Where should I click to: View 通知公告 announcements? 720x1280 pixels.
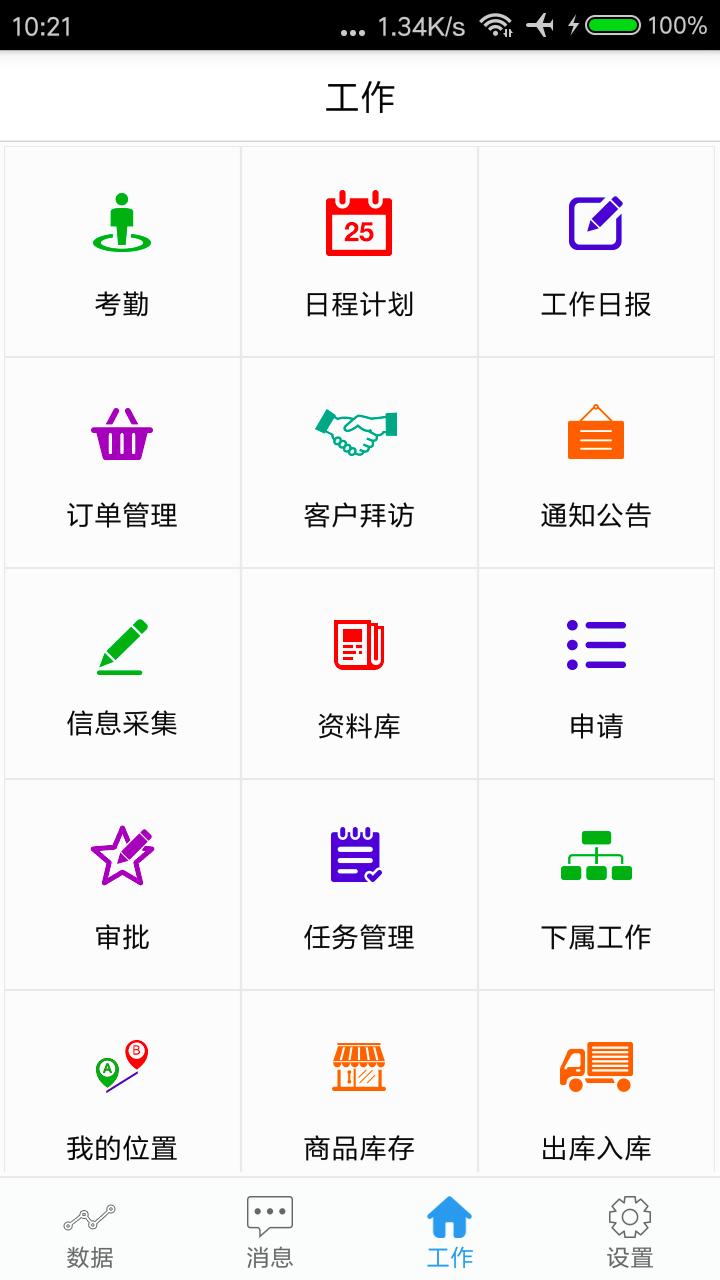click(x=596, y=463)
